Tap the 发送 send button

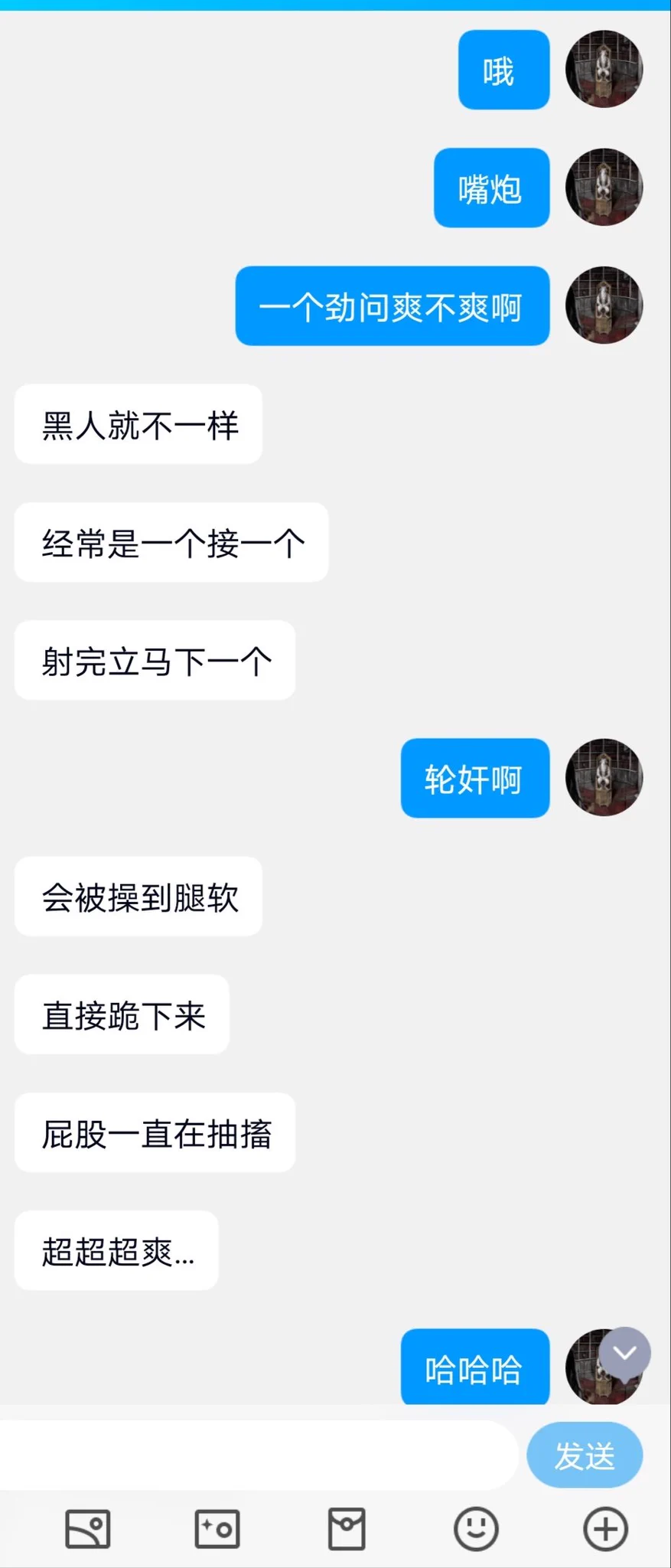click(585, 1455)
